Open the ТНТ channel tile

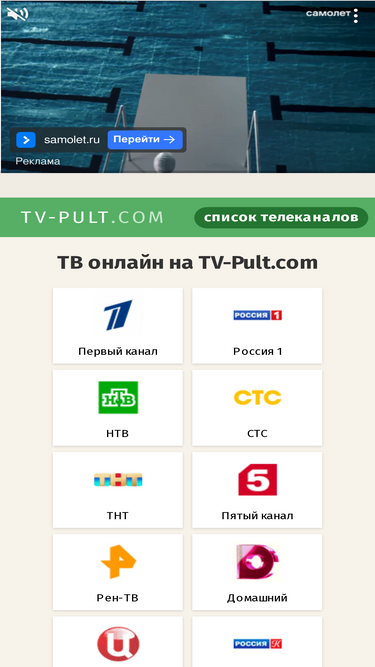tap(118, 490)
